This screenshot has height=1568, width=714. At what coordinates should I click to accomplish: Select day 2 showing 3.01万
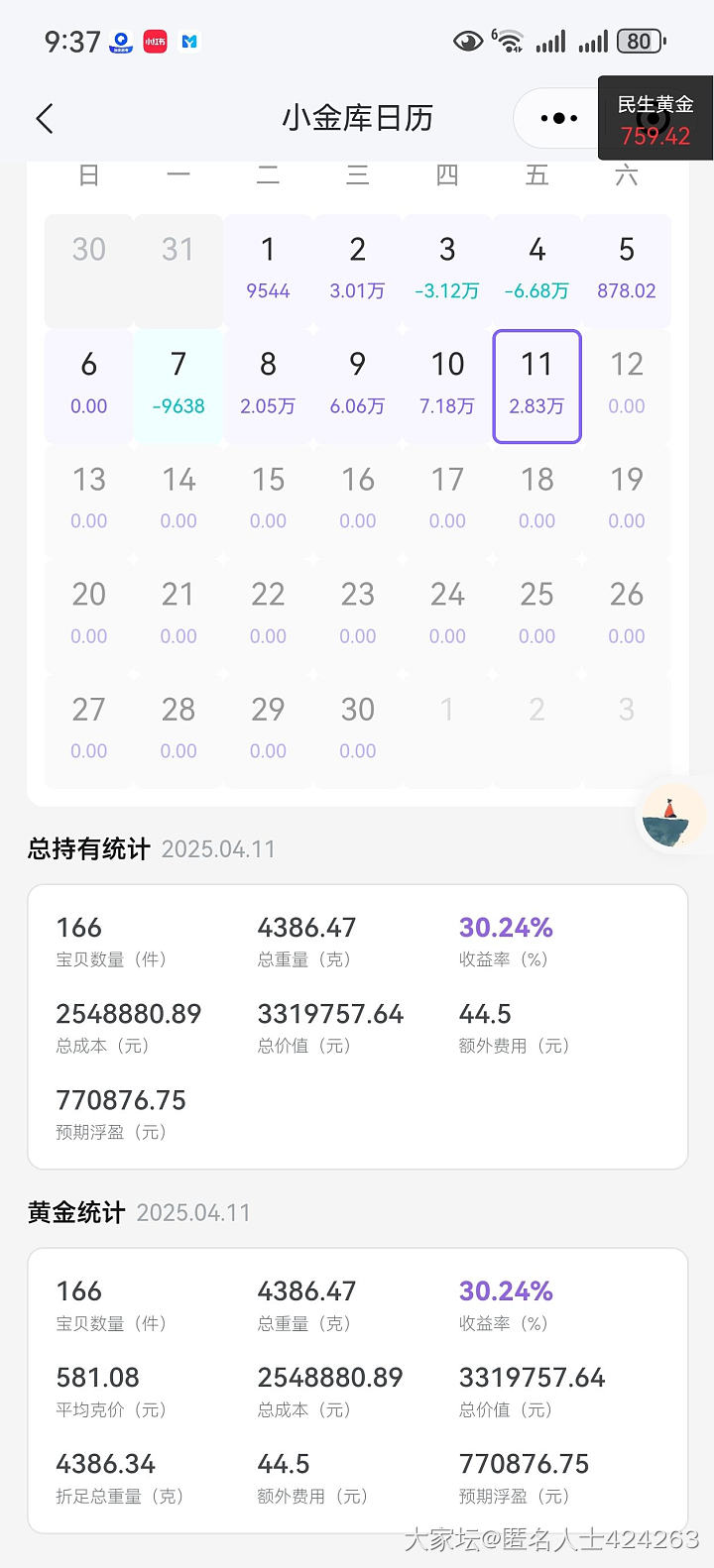357,270
